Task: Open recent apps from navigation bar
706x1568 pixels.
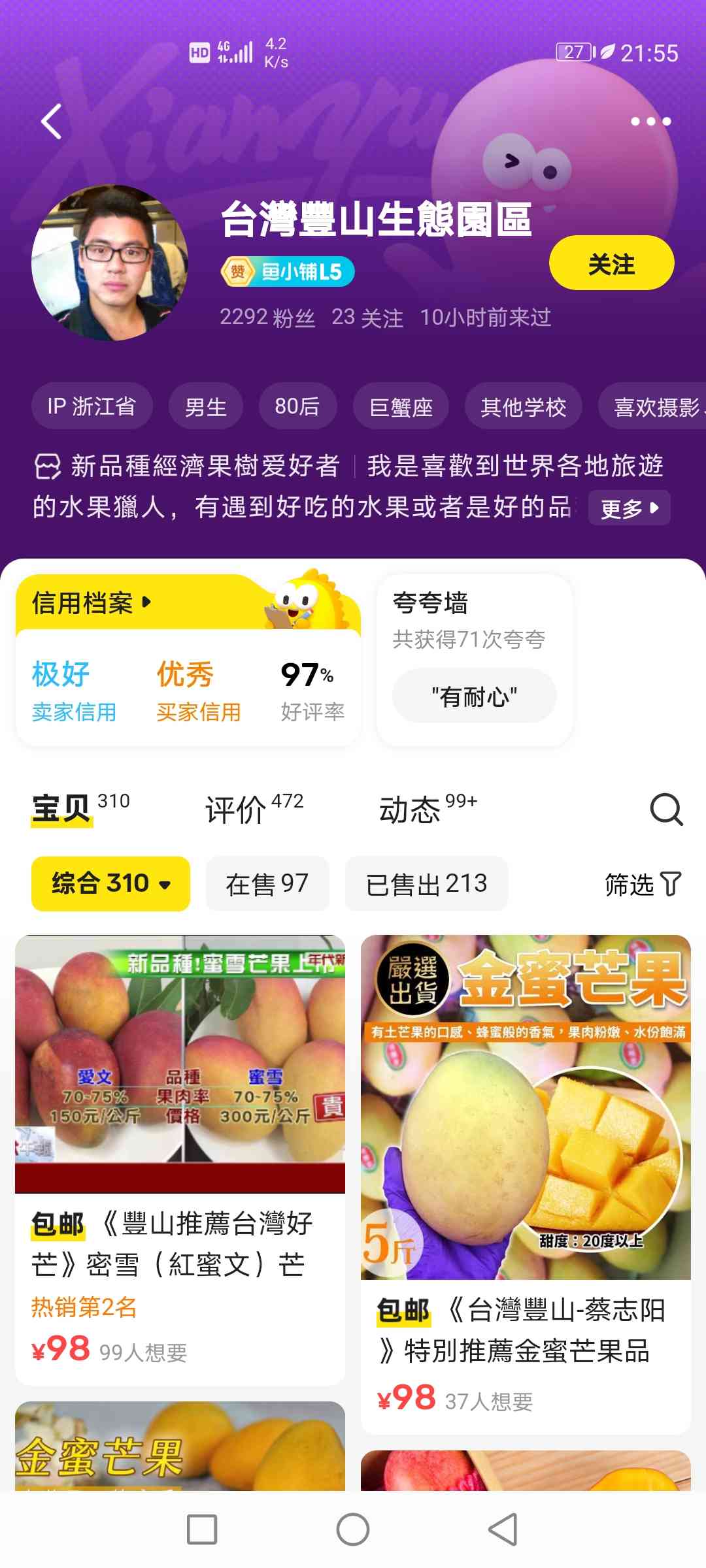Action: 202,1529
